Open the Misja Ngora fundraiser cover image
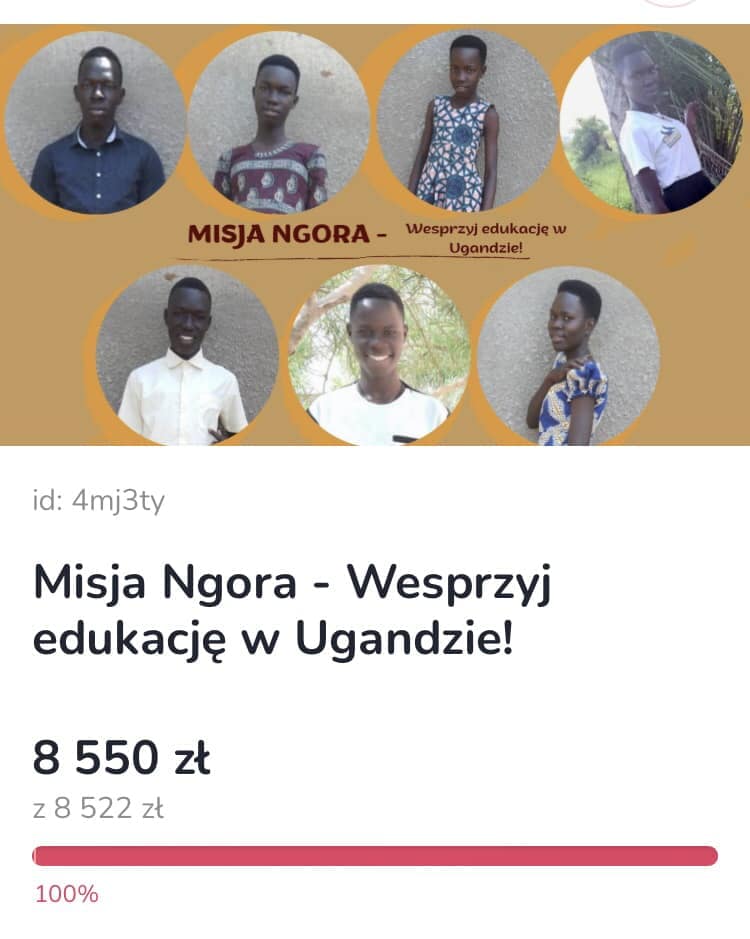The height and width of the screenshot is (939, 750). (375, 235)
